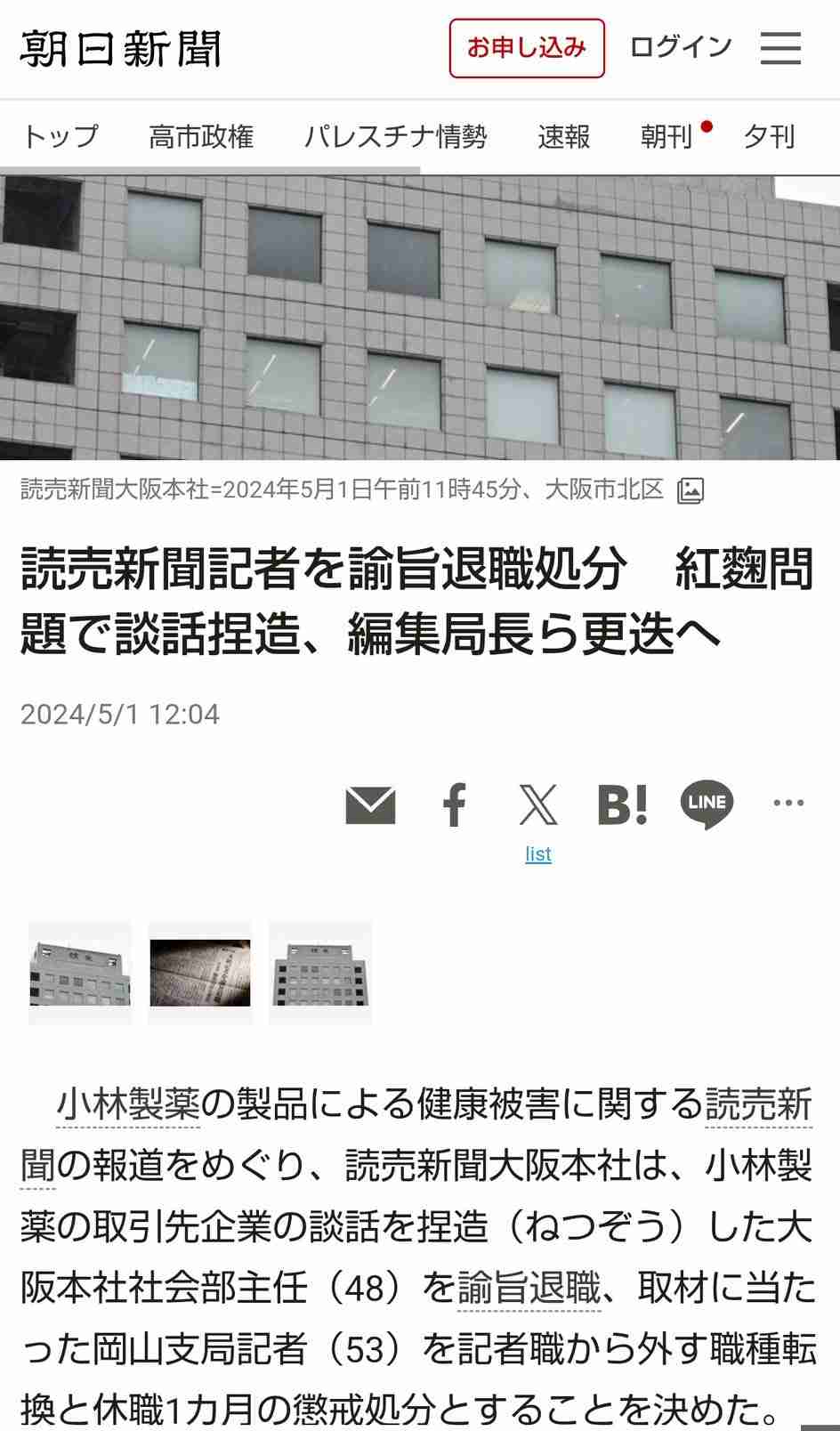Bookmark on Hatena with B! icon
This screenshot has height=1431, width=840.
point(622,804)
